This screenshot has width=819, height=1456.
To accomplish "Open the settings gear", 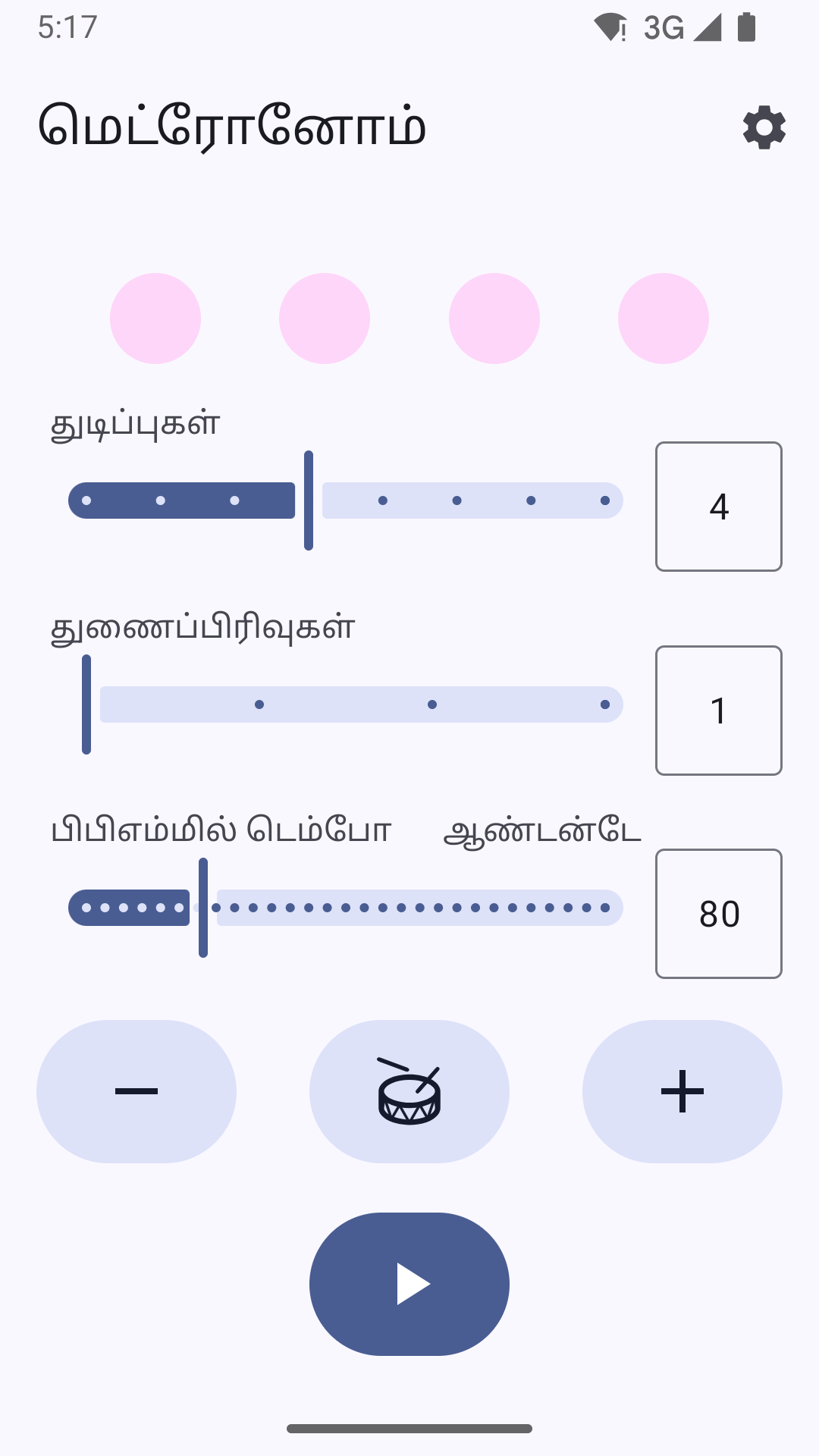I will click(764, 127).
